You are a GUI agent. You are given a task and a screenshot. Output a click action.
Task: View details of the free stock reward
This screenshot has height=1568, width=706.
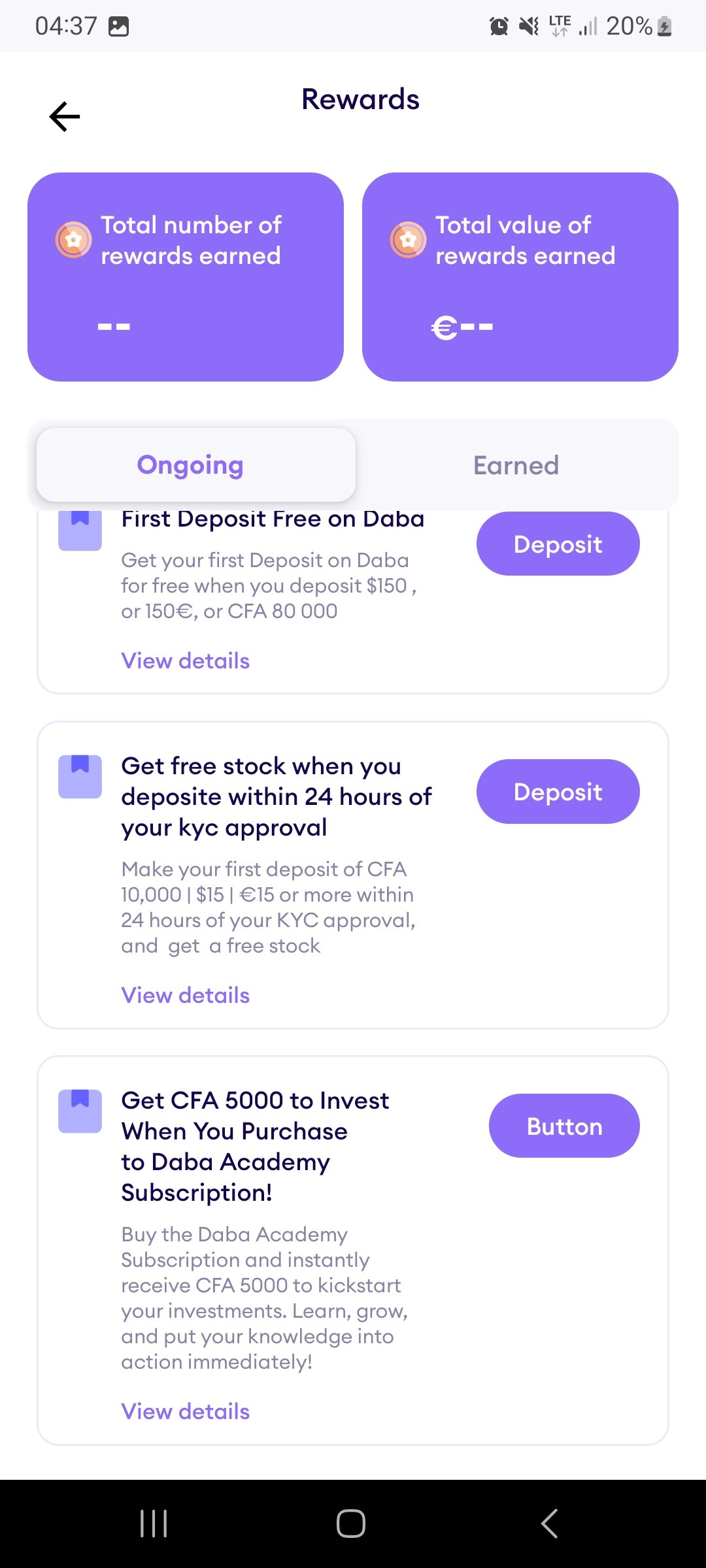pyautogui.click(x=186, y=995)
